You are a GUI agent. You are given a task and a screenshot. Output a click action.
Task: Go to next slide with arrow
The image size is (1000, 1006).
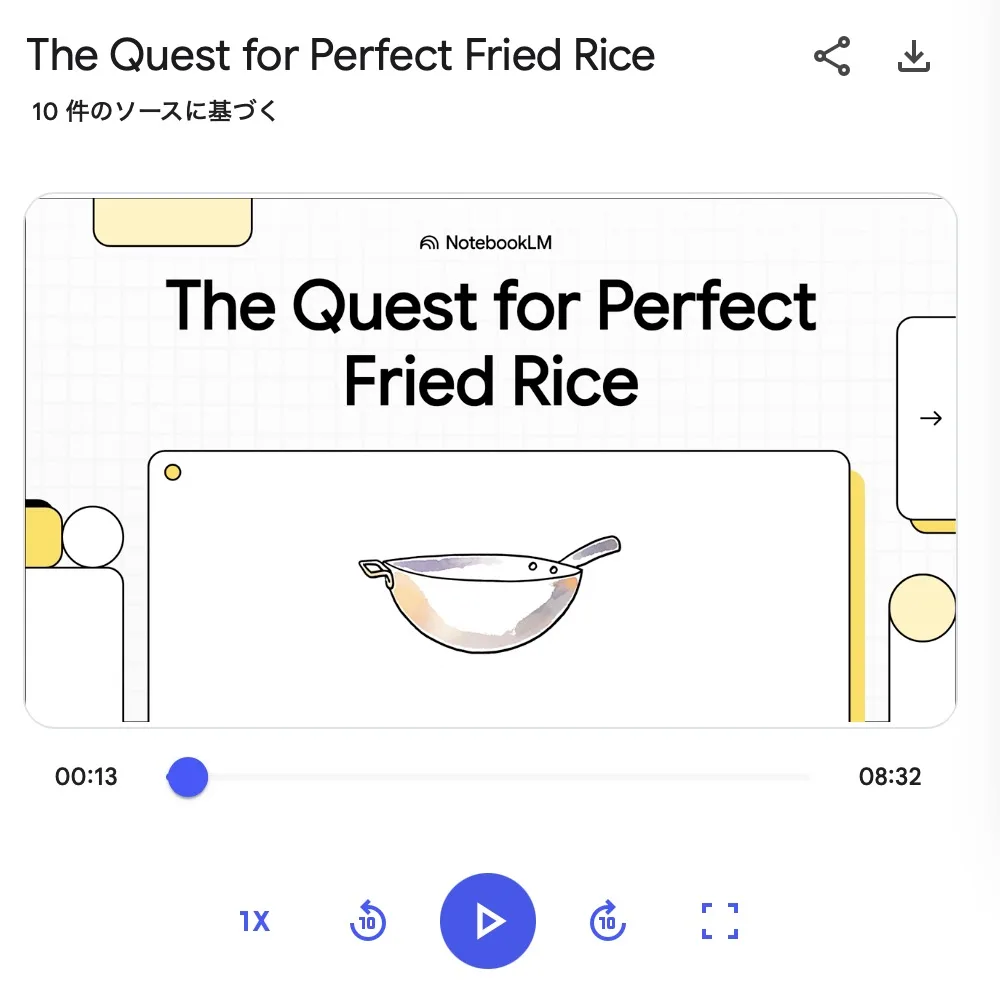pos(930,418)
